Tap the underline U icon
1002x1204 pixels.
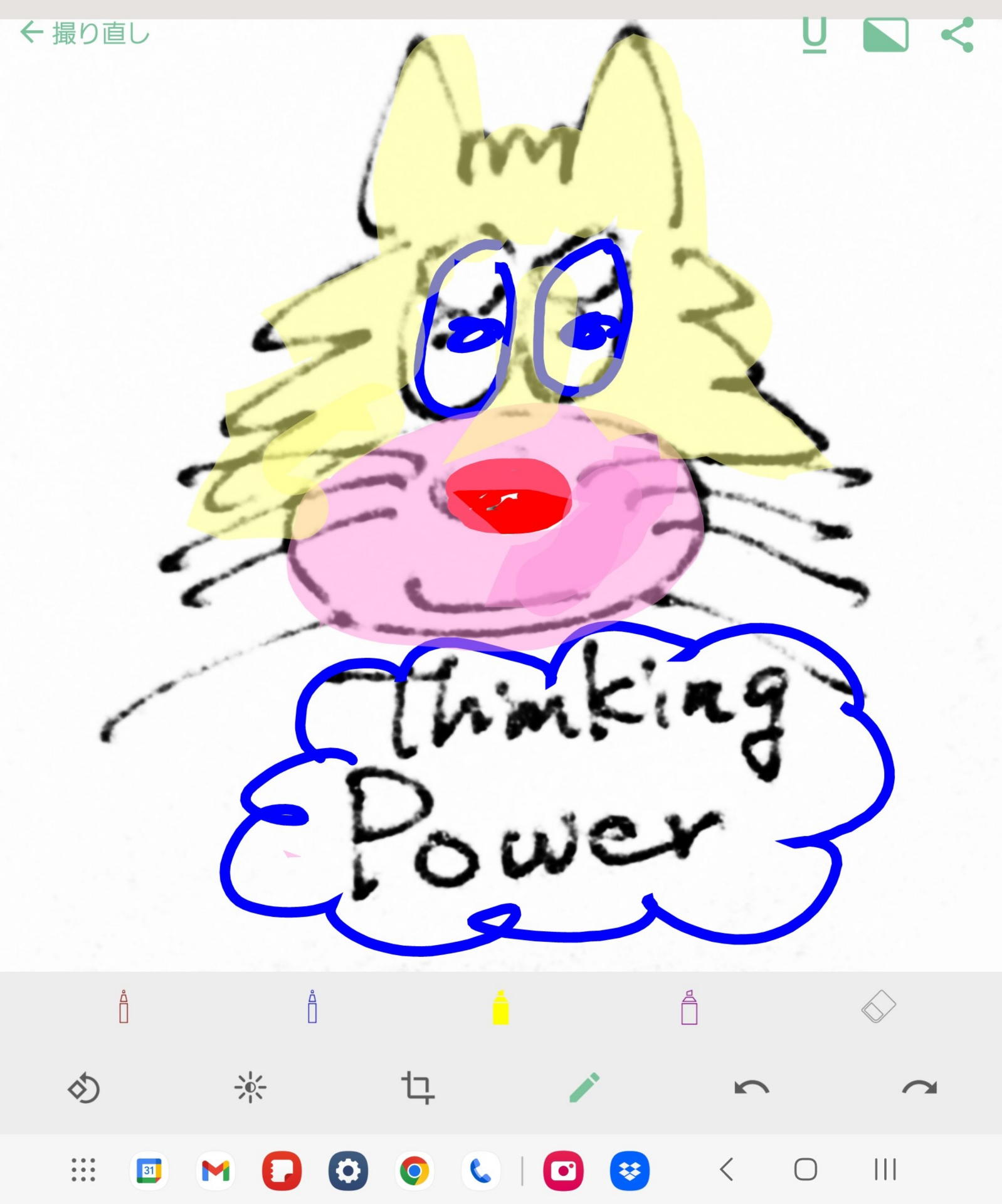[814, 35]
